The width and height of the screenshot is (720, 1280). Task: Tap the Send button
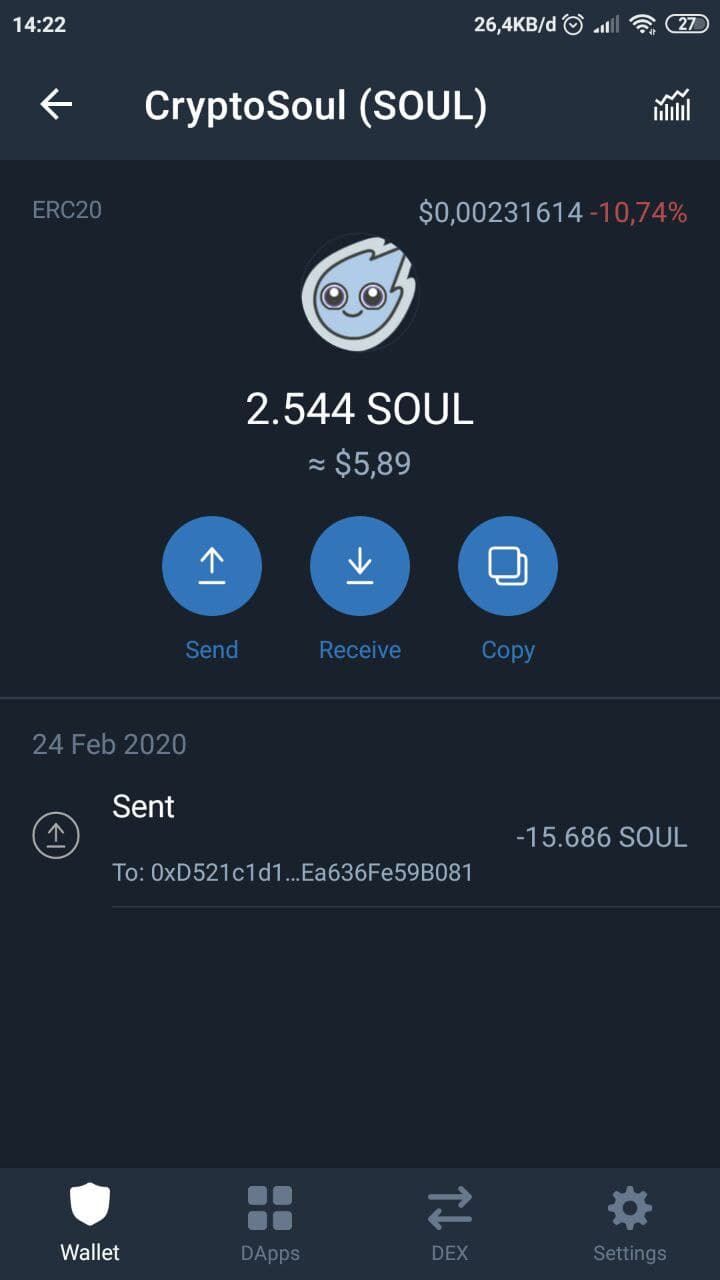pos(212,566)
